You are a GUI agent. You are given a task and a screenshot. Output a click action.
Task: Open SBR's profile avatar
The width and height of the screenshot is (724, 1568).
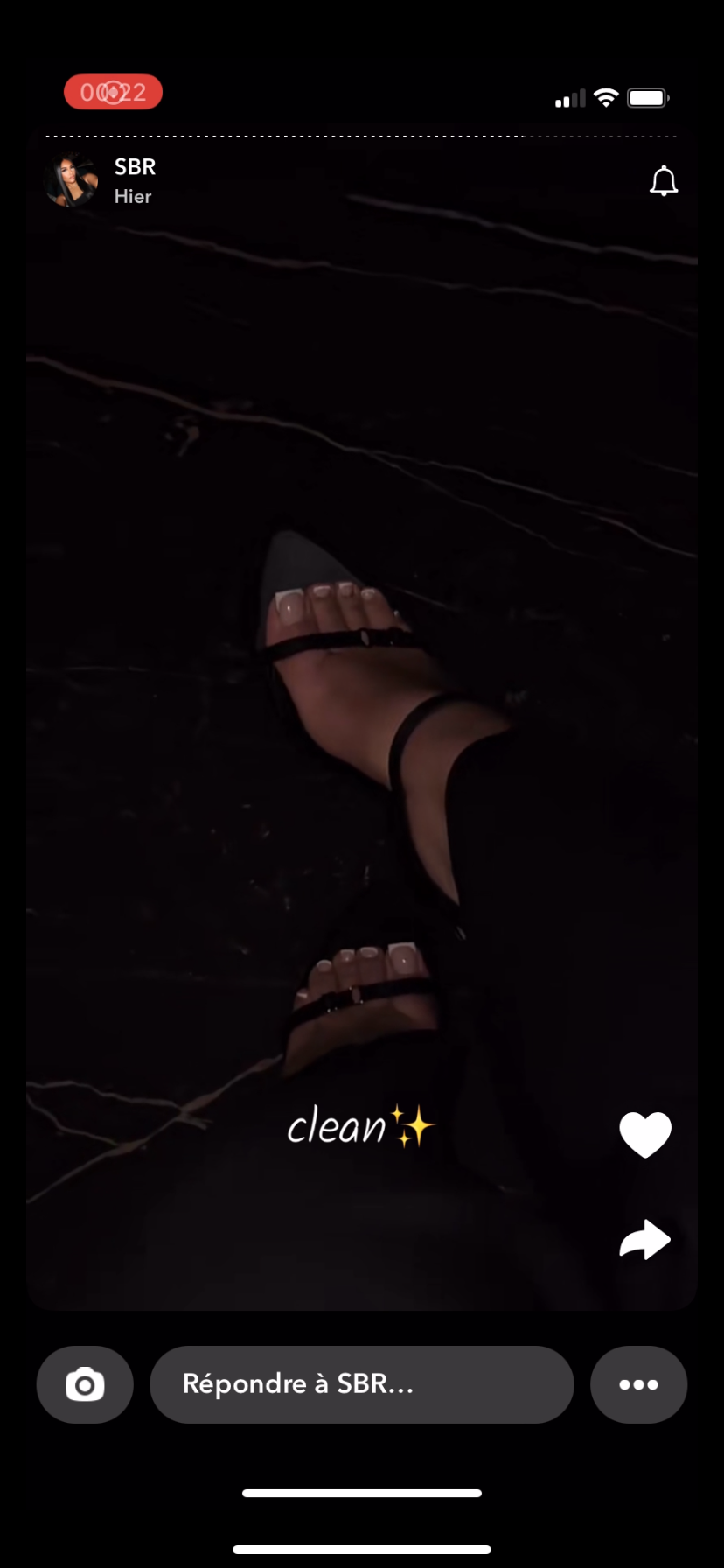71,181
